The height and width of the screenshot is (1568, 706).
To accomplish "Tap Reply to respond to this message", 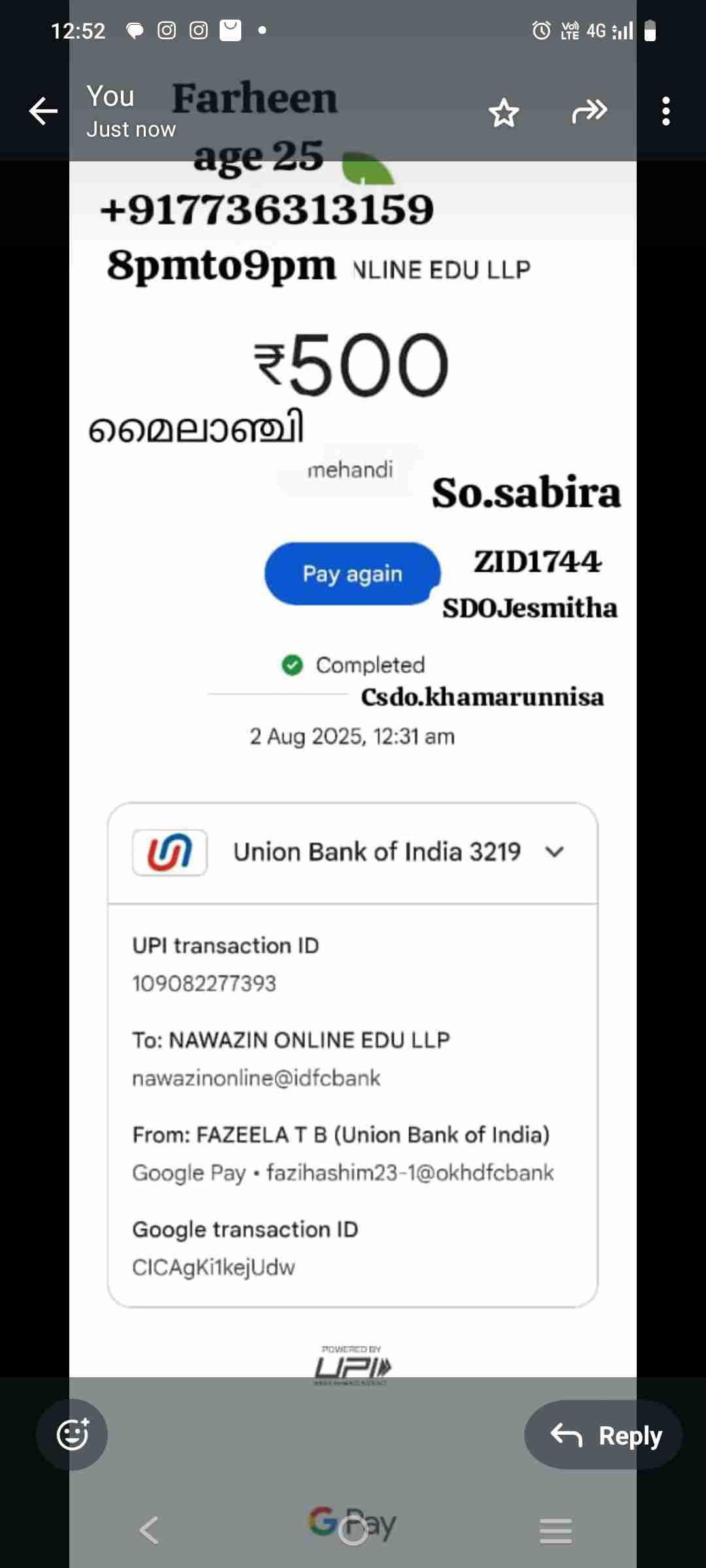I will pyautogui.click(x=603, y=1435).
